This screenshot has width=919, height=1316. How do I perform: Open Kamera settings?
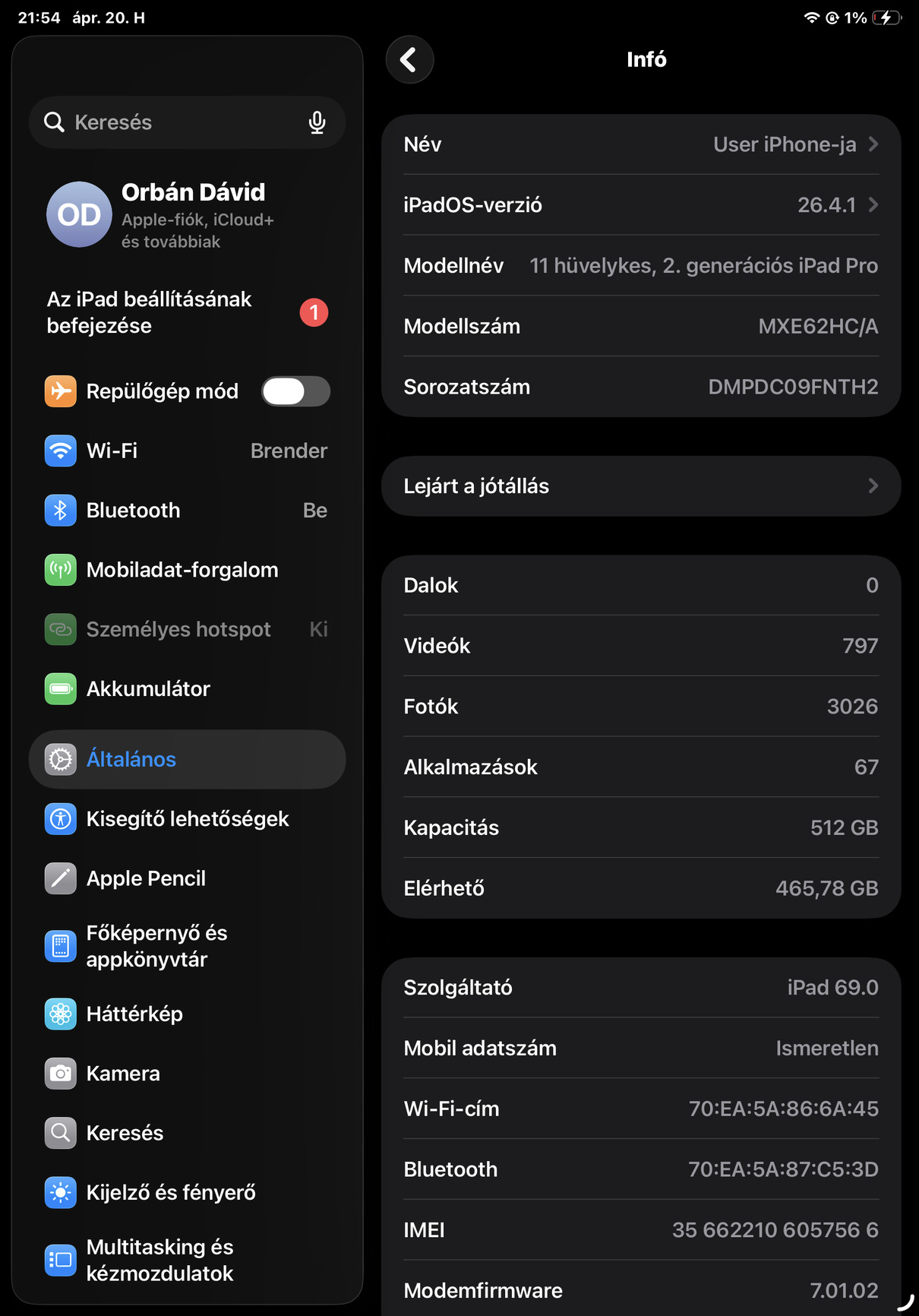[186, 1074]
